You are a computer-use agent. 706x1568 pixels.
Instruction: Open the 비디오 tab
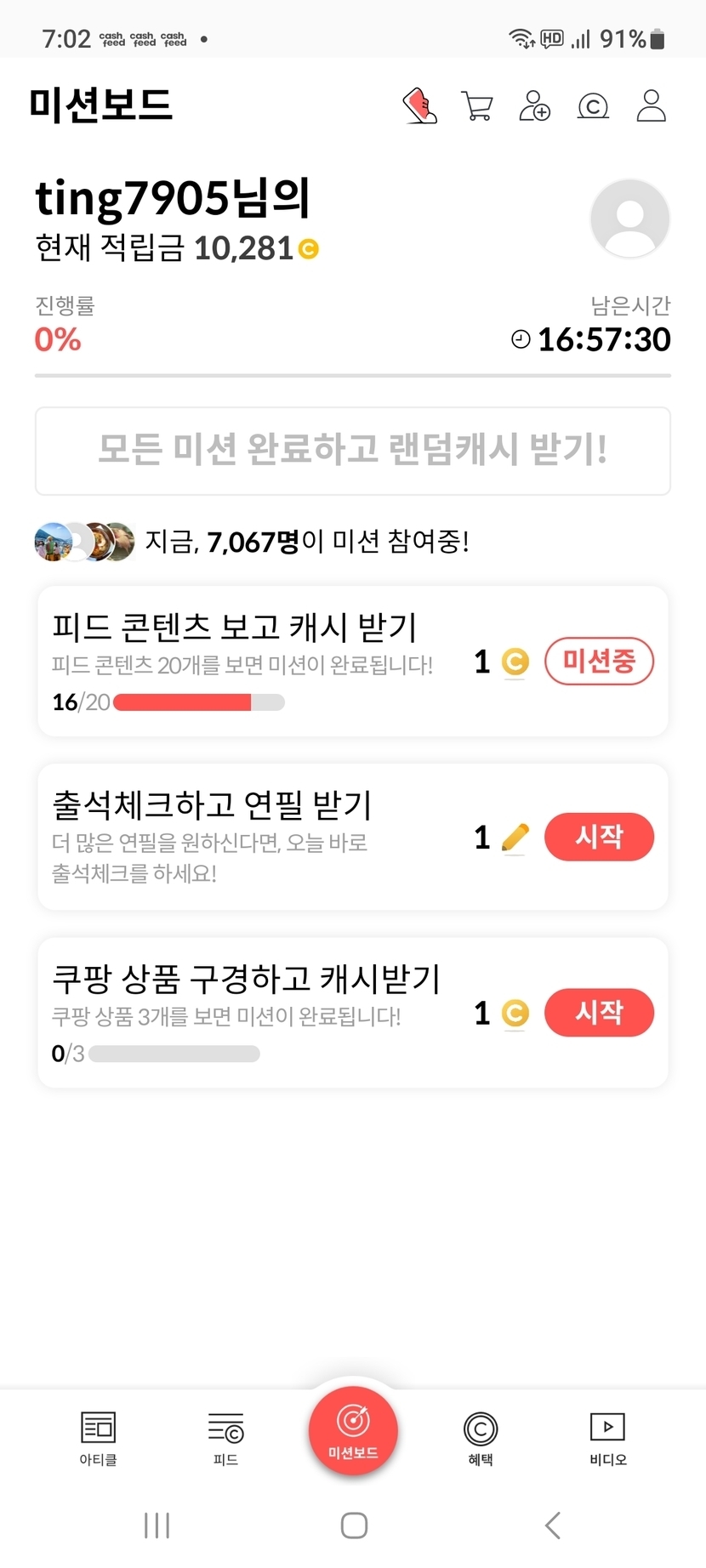pyautogui.click(x=607, y=1437)
